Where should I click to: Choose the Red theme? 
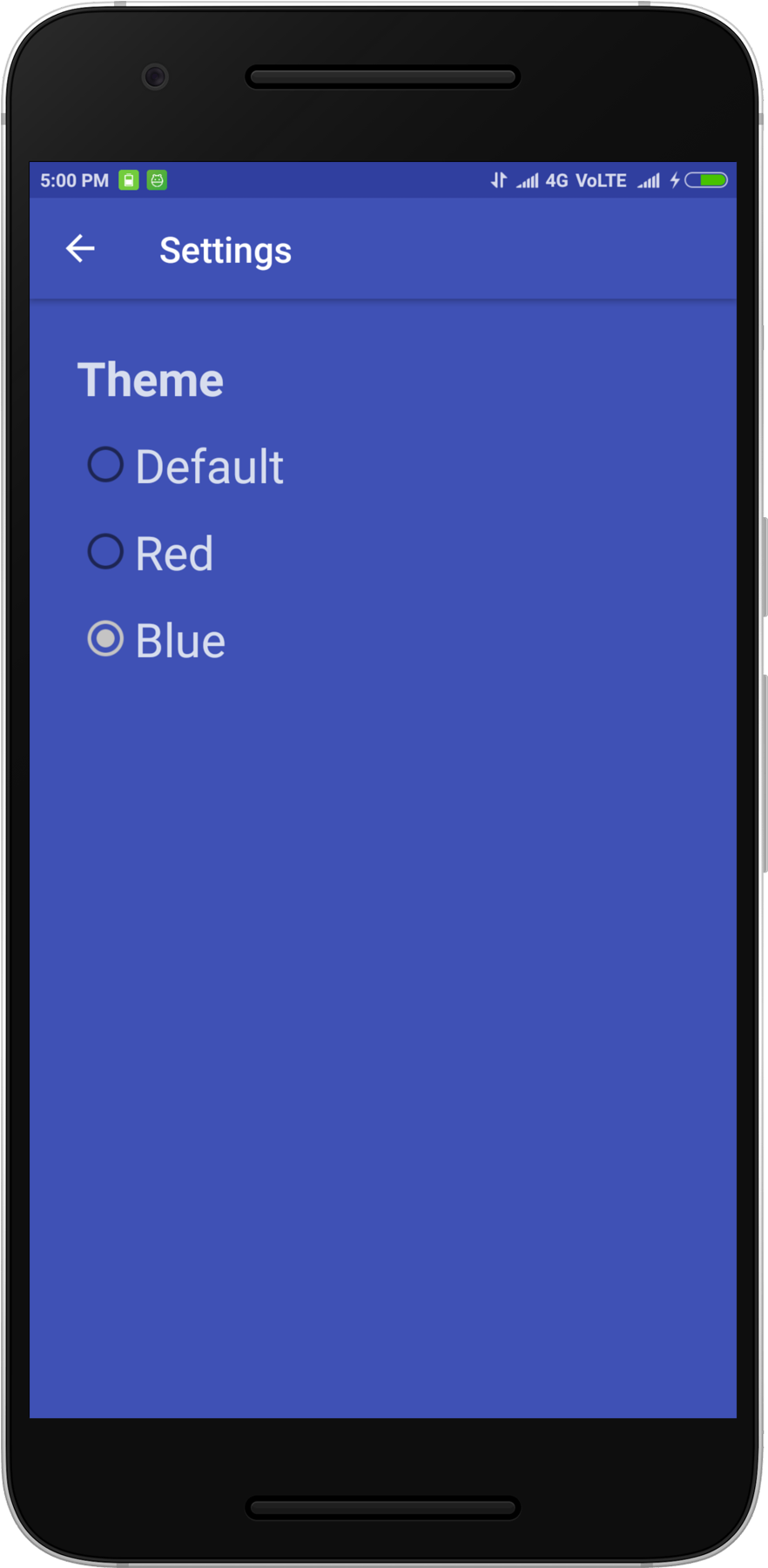point(105,552)
